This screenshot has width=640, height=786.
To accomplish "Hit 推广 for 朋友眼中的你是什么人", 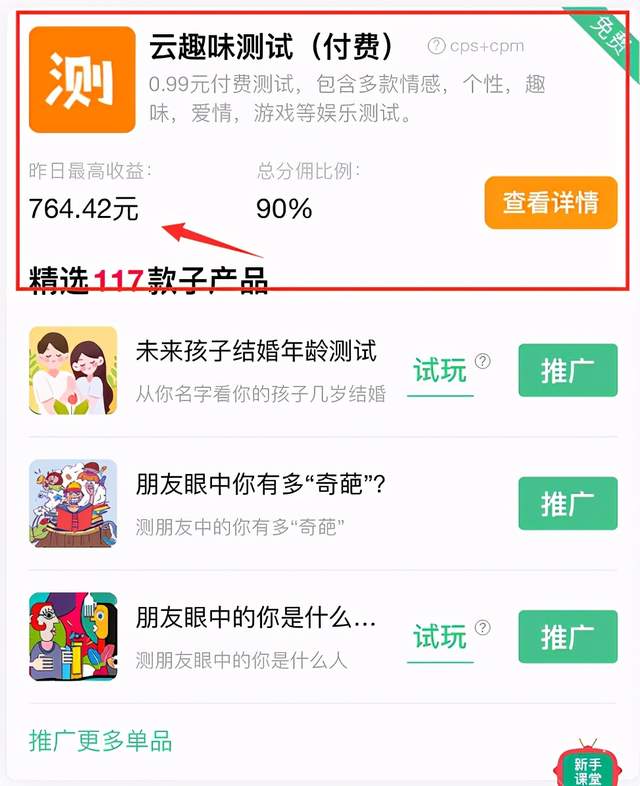I will [567, 636].
